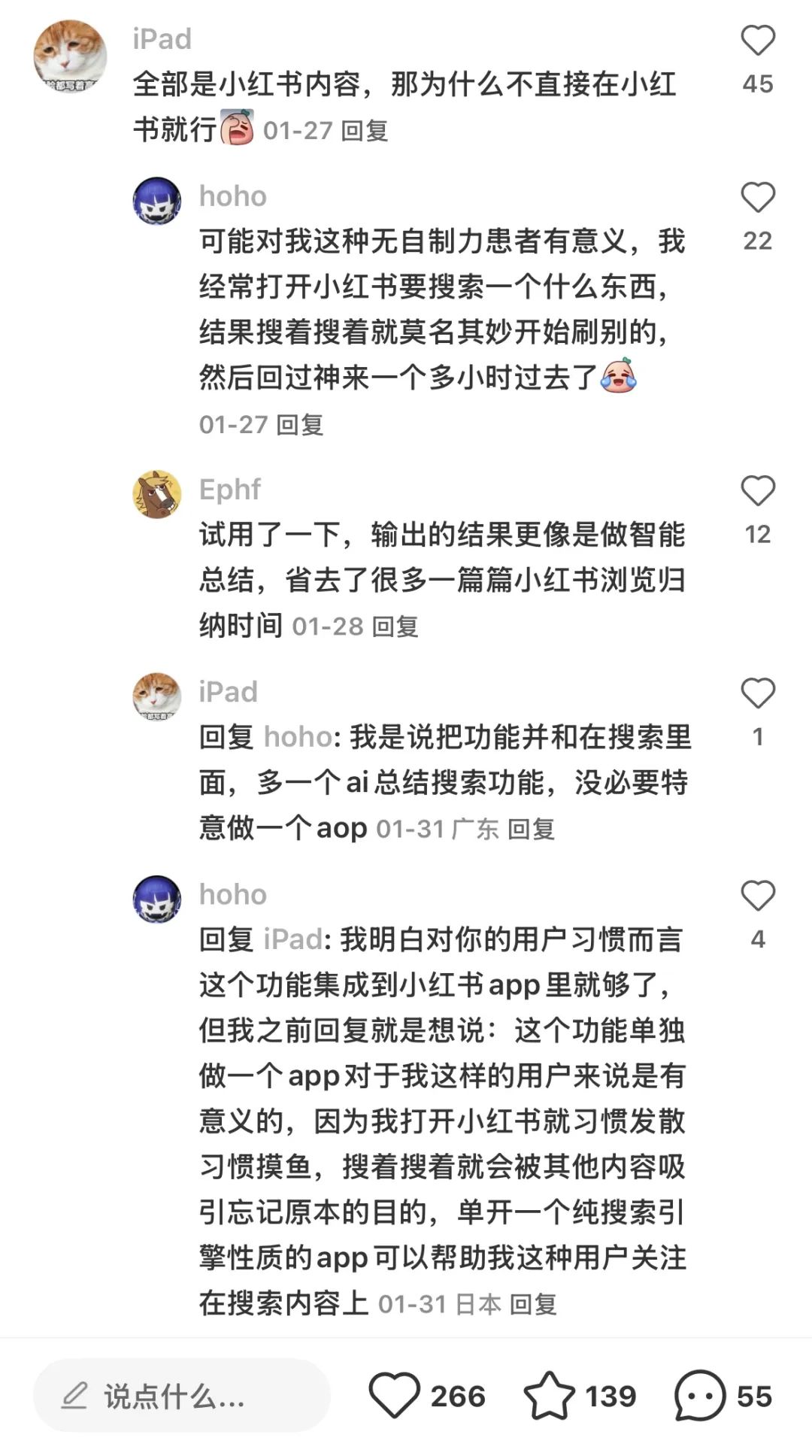Reply to Ephf's comment dated 01-28
This screenshot has height=1456, width=812.
pos(395,626)
